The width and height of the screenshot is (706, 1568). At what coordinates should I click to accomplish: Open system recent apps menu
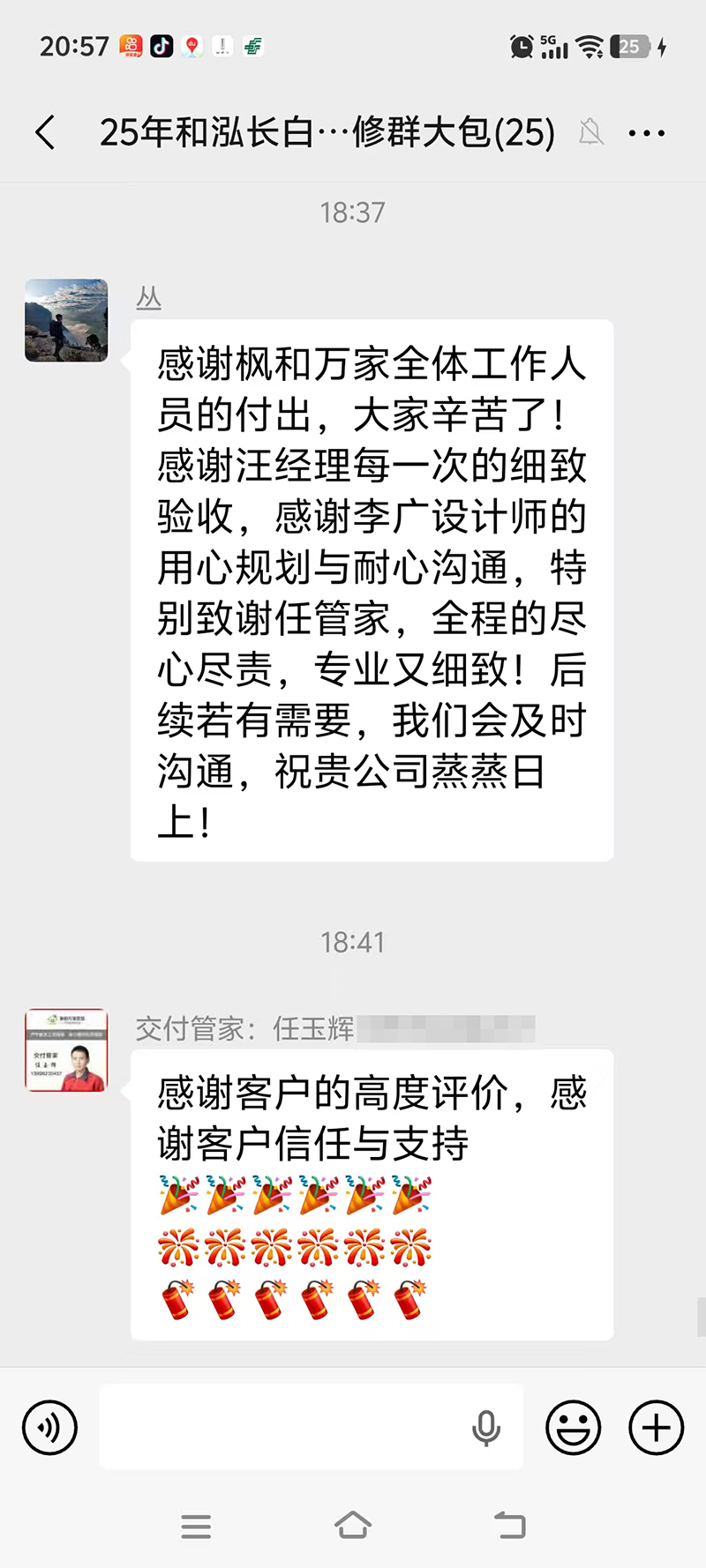(196, 1526)
